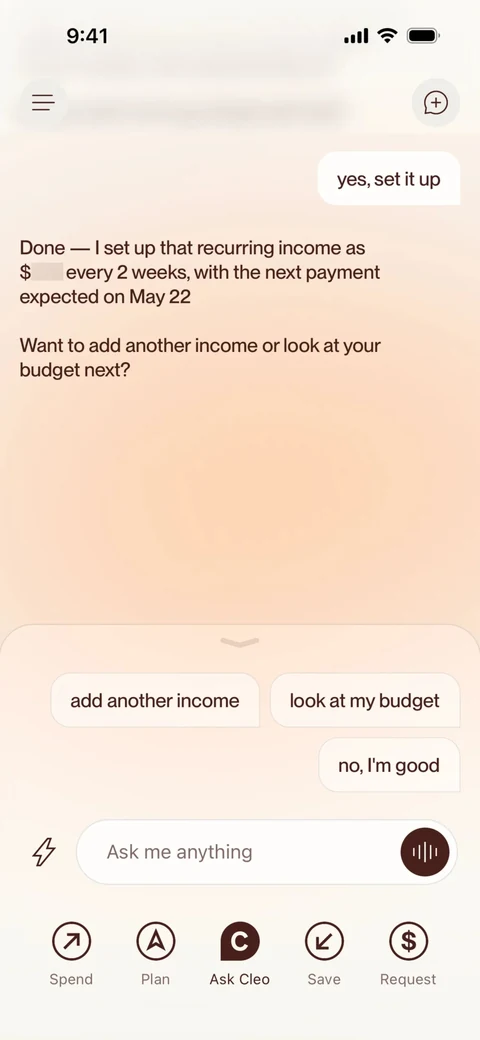This screenshot has width=480, height=1040.
Task: Reply with 'no, I'm good'
Action: [x=389, y=765]
